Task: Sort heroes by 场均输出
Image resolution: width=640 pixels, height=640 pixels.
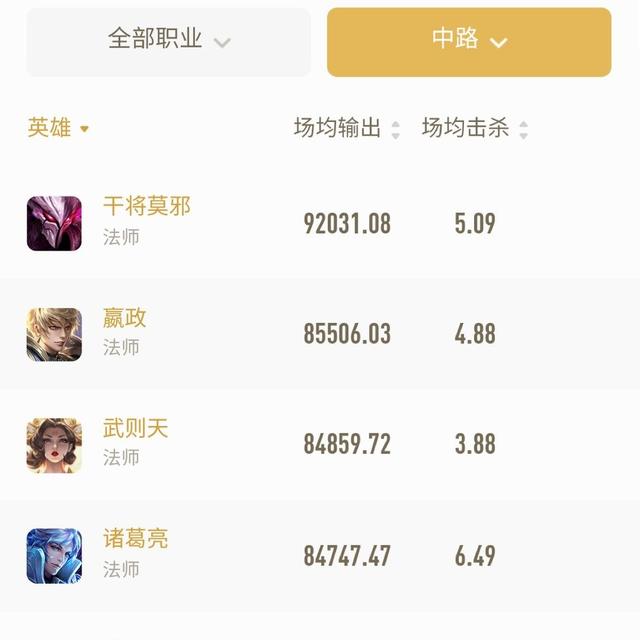Action: tap(346, 128)
